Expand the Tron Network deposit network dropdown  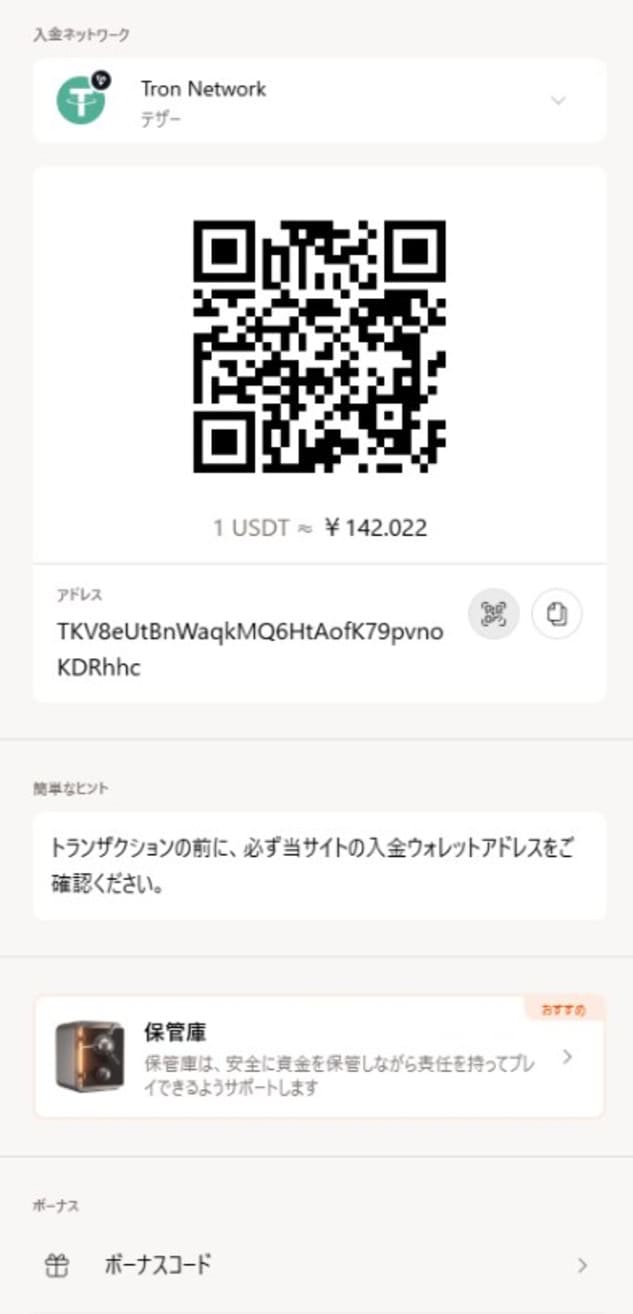coord(558,100)
